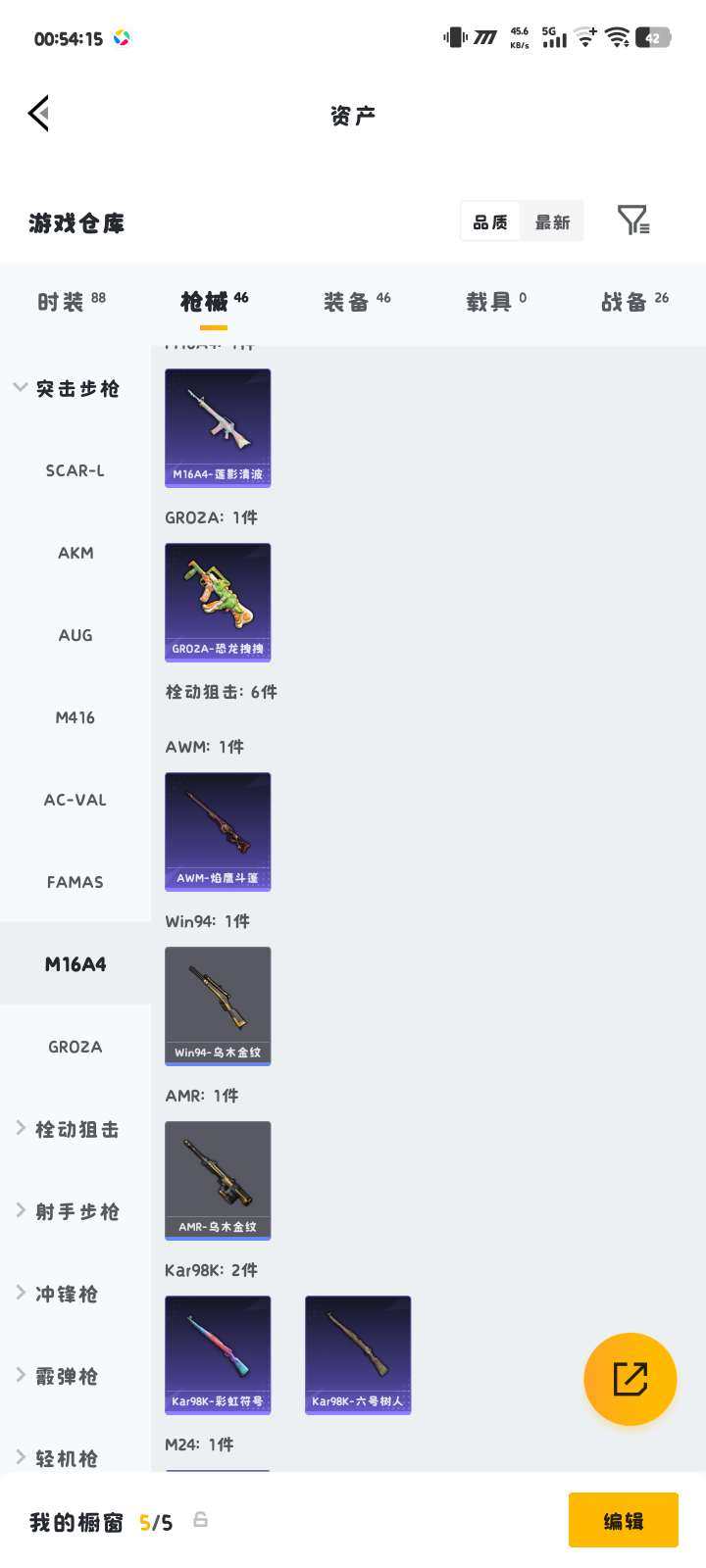Switch to the 时装 tab
This screenshot has height=1568, width=706.
(x=61, y=302)
